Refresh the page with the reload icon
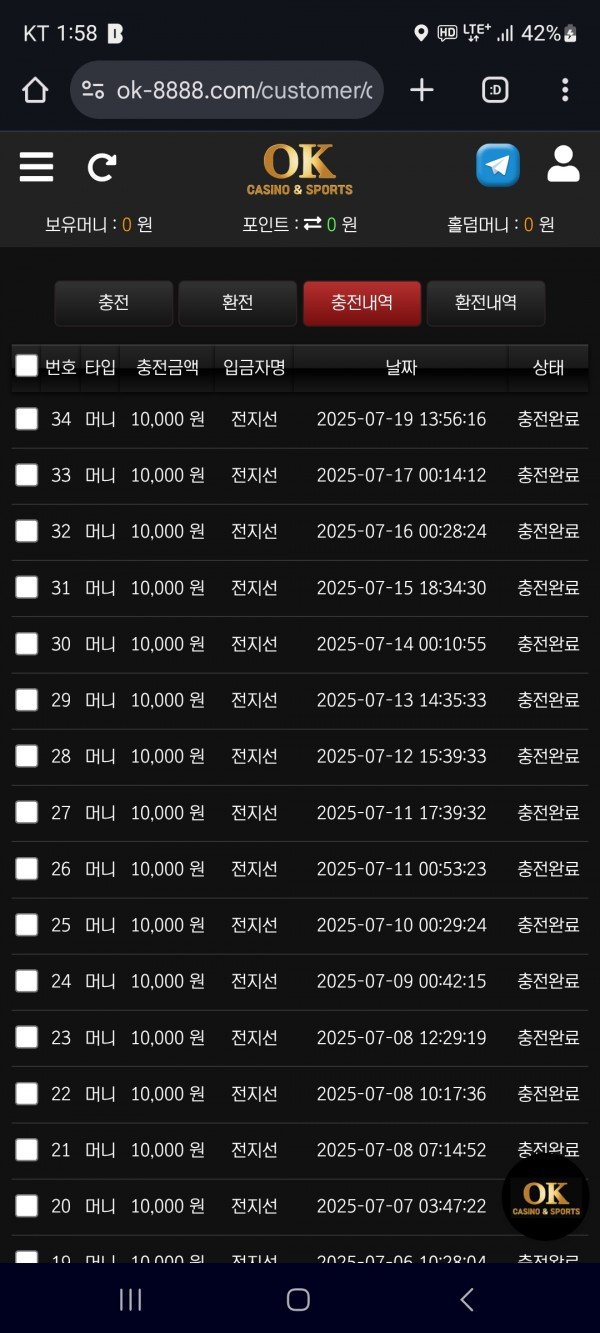600x1333 pixels. 102,166
